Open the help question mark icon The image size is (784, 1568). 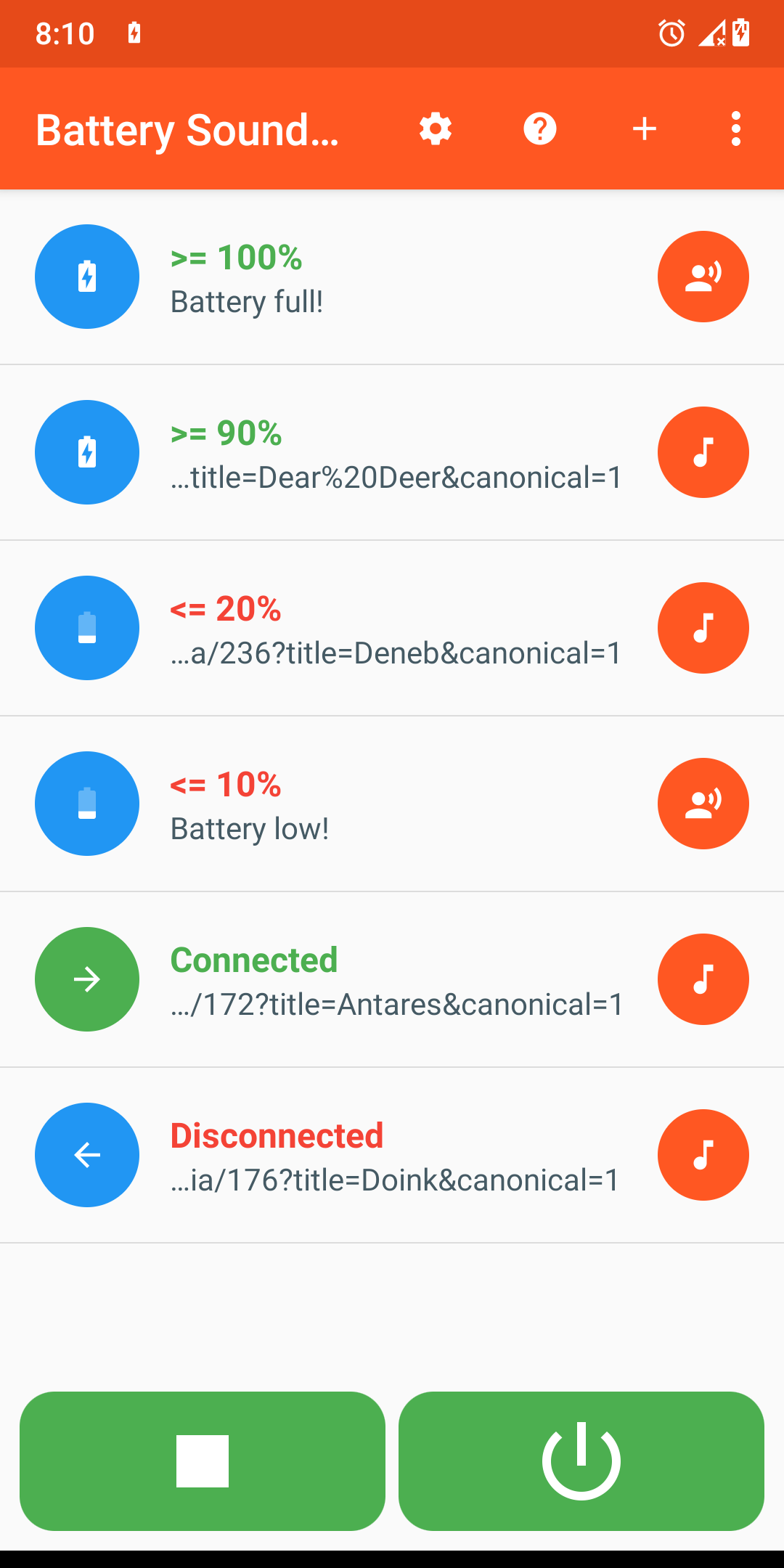pyautogui.click(x=540, y=129)
